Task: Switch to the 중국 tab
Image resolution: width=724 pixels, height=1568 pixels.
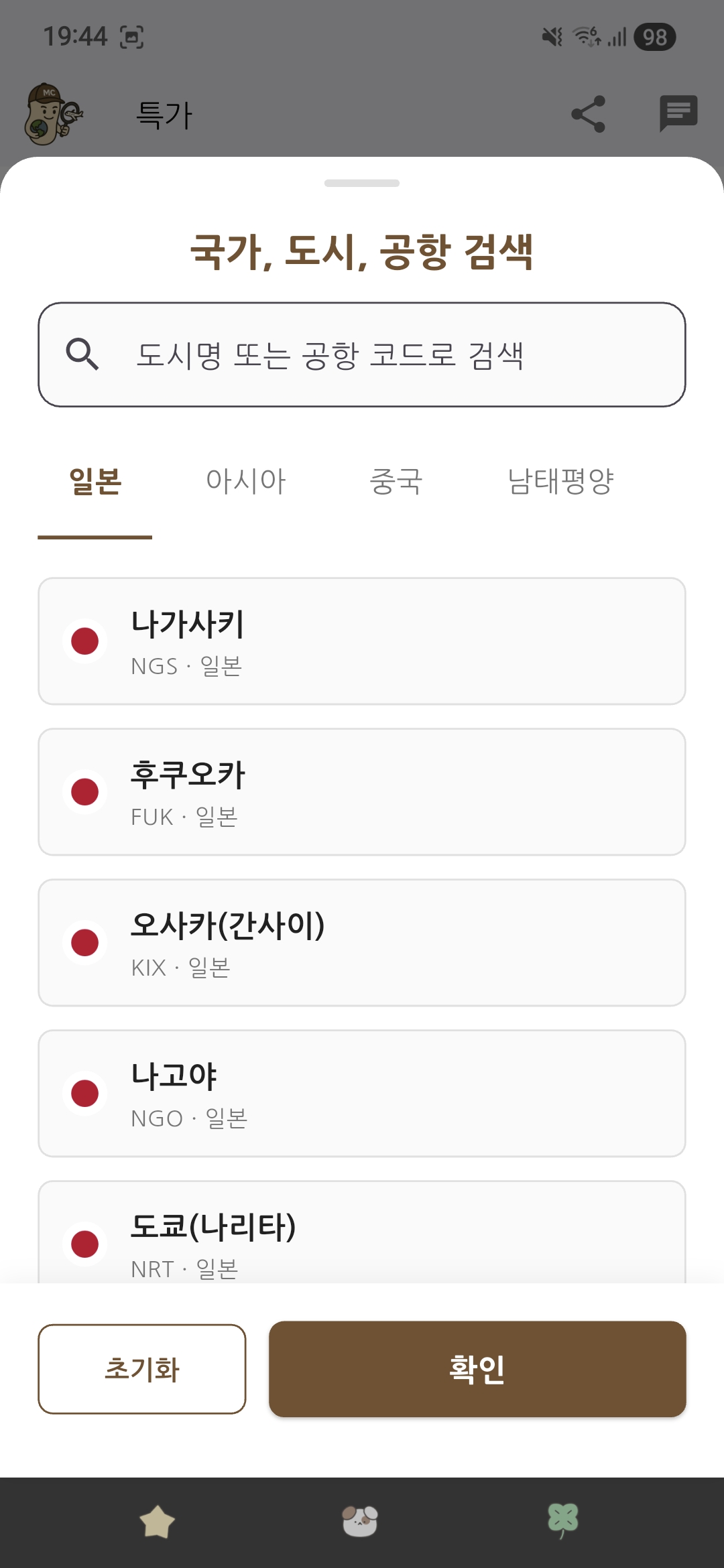Action: pos(396,481)
